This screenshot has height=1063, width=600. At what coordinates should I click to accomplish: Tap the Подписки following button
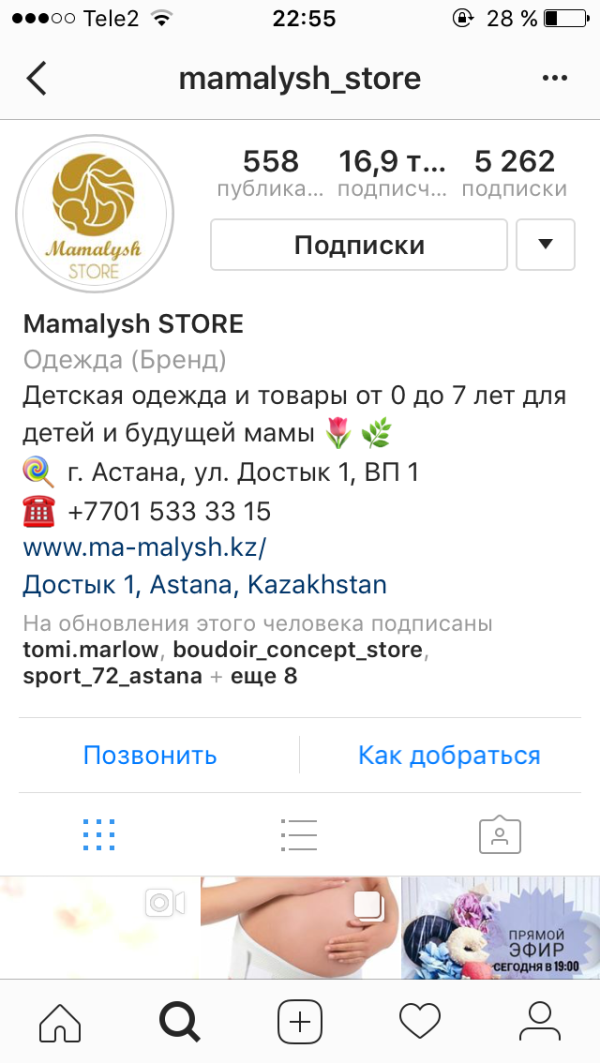(359, 245)
